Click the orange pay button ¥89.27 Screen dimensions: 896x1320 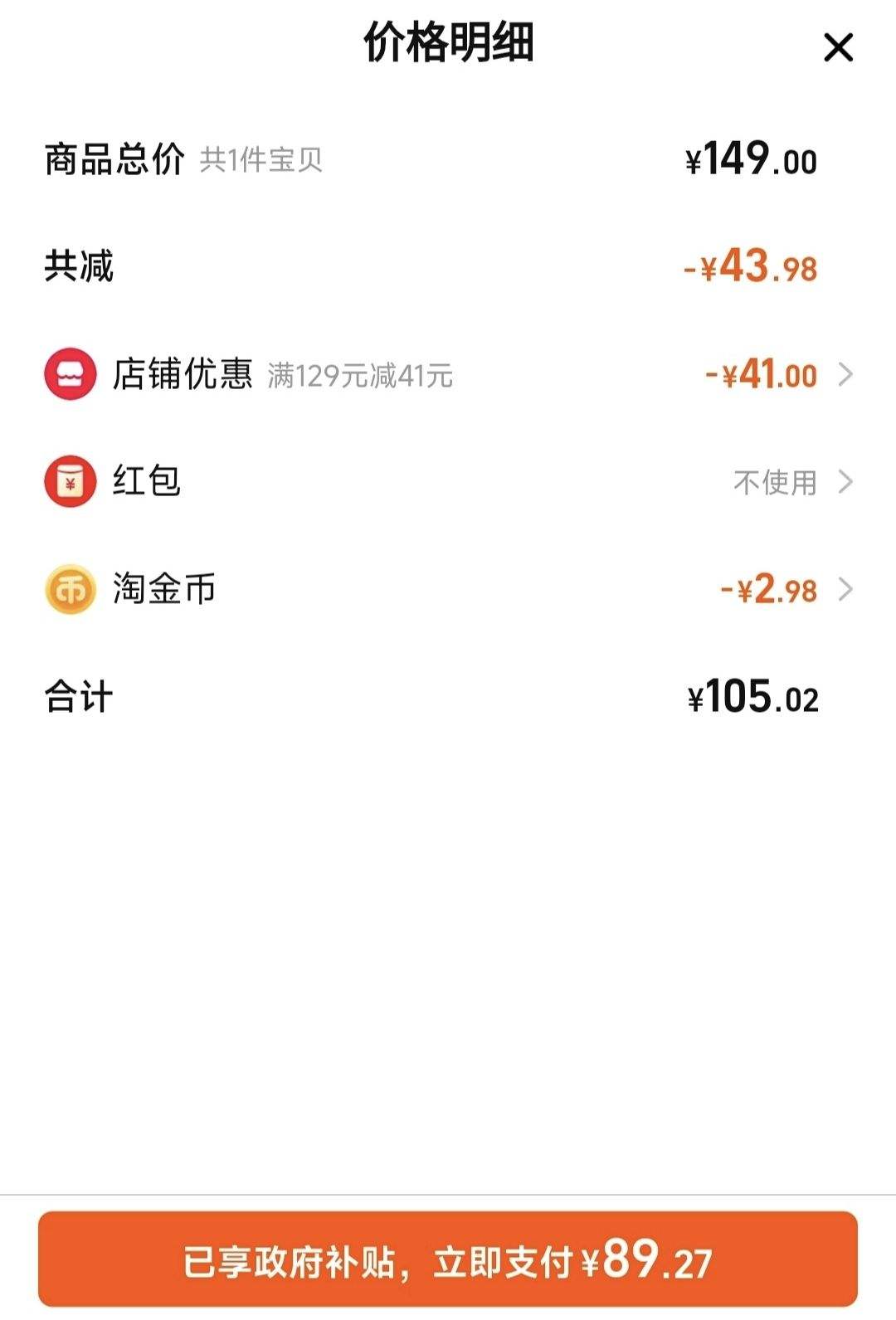(448, 1260)
